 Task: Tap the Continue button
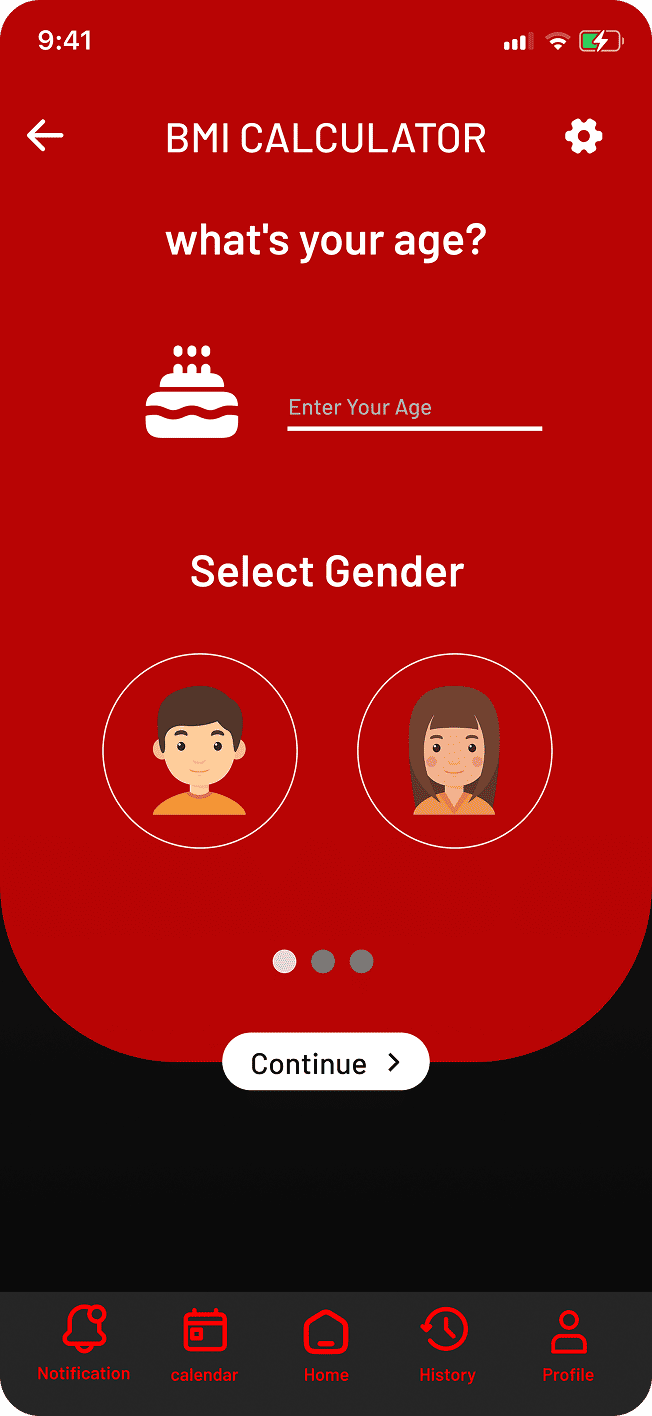click(x=325, y=1062)
